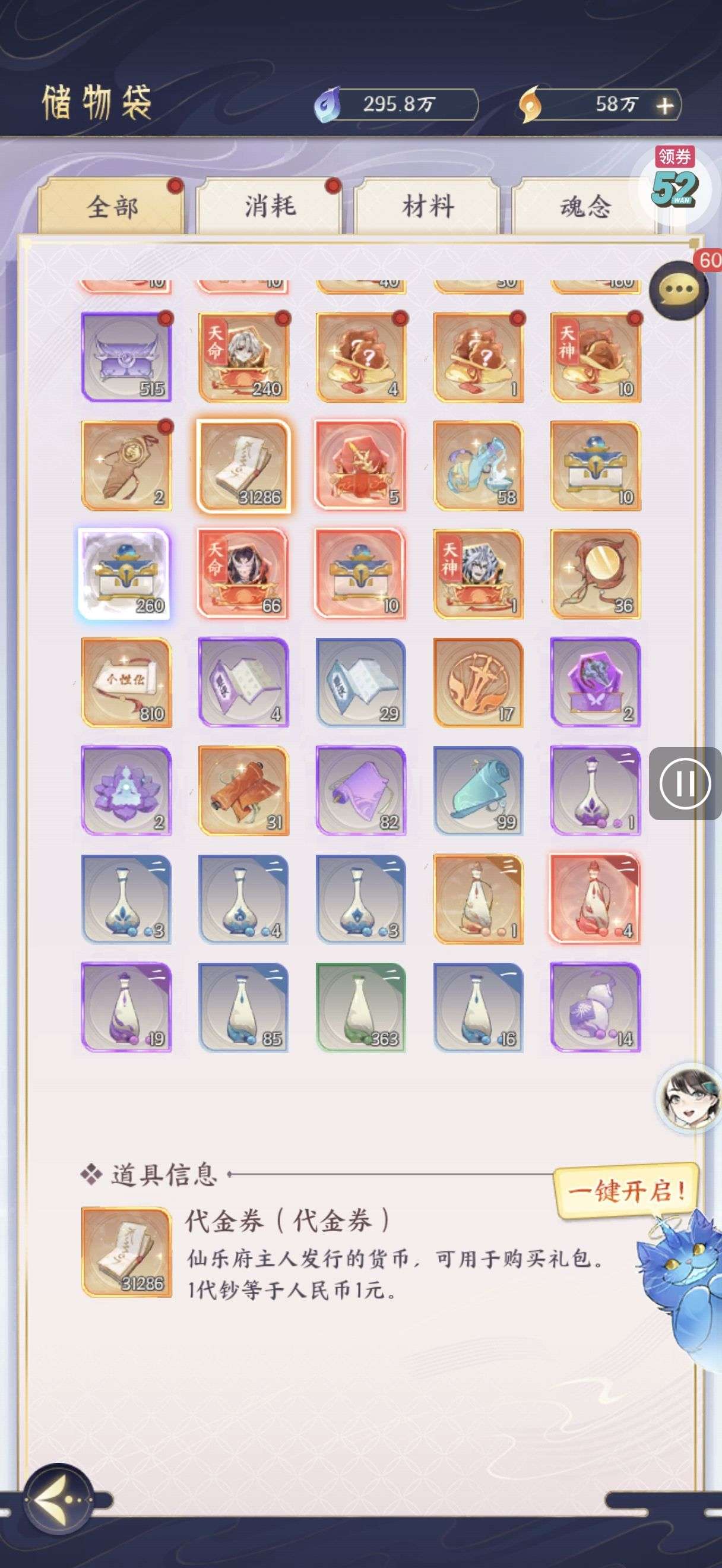Select the 魂念 tab
The image size is (722, 1568).
coord(584,206)
